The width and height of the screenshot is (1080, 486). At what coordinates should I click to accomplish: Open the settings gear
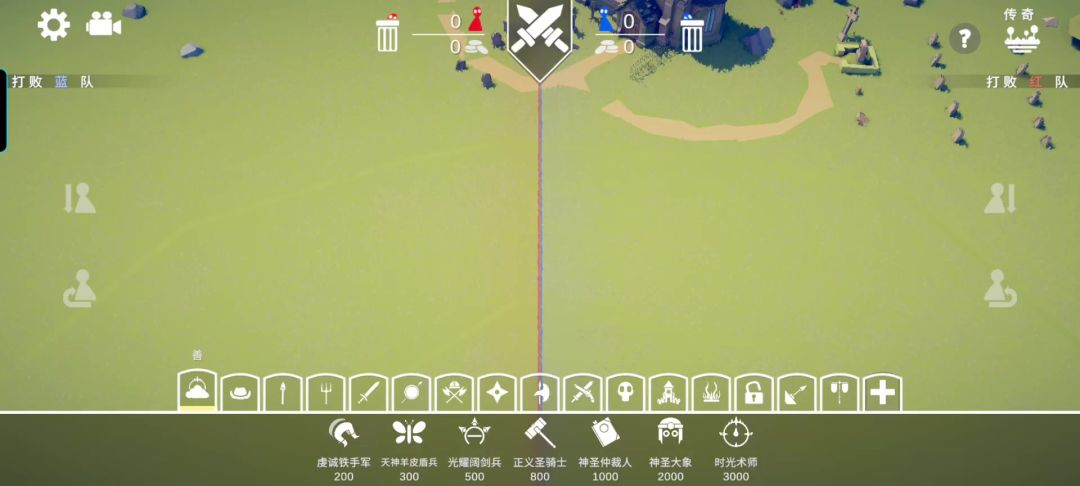(54, 24)
